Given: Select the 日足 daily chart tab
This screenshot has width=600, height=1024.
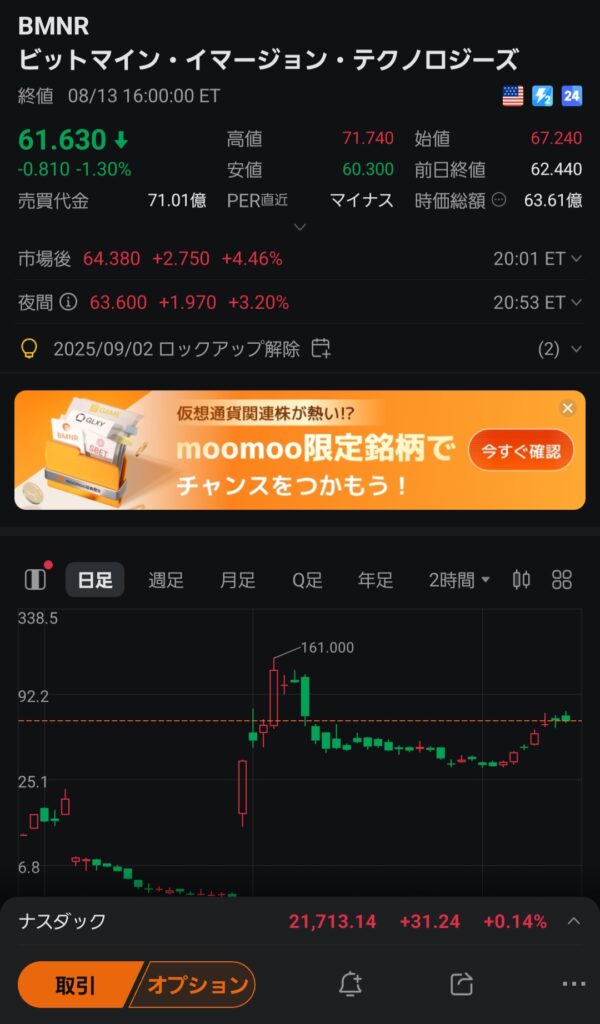Looking at the screenshot, I should [95, 580].
